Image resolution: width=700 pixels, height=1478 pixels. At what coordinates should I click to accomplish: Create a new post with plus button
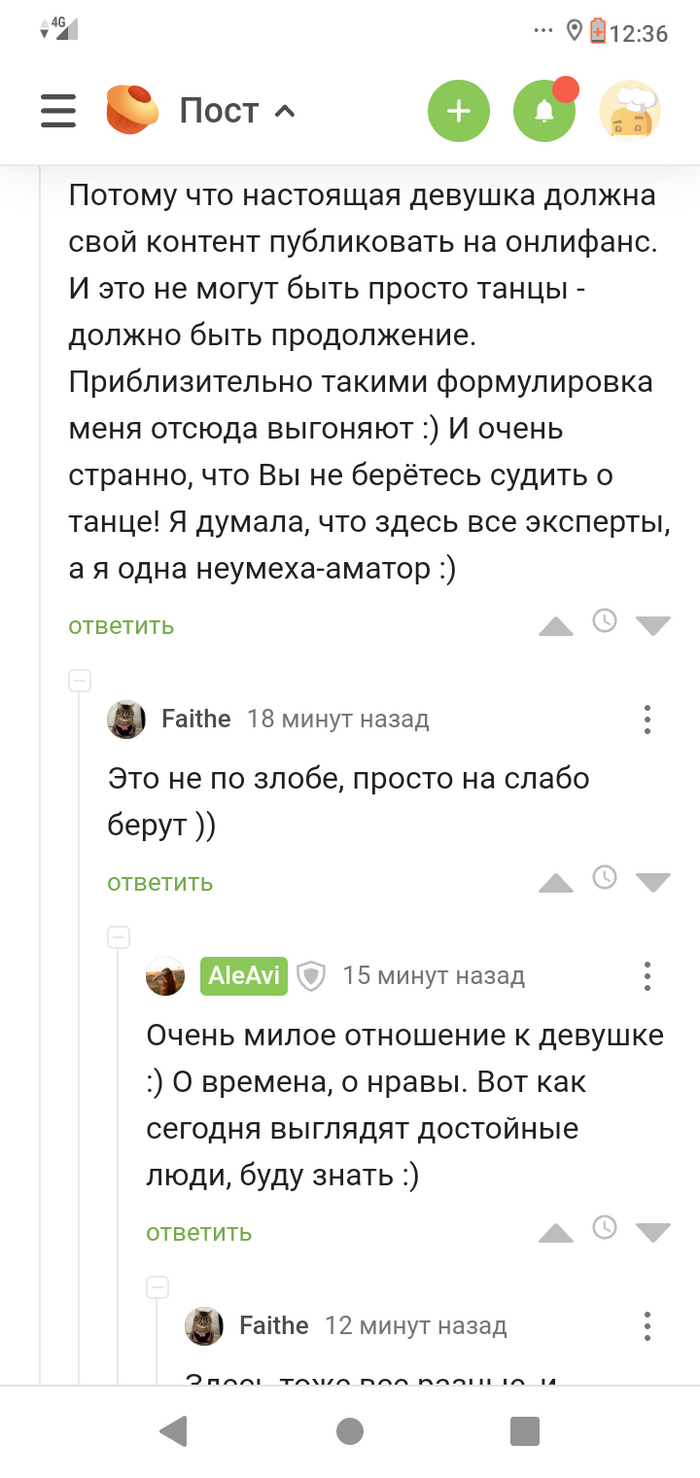[459, 110]
